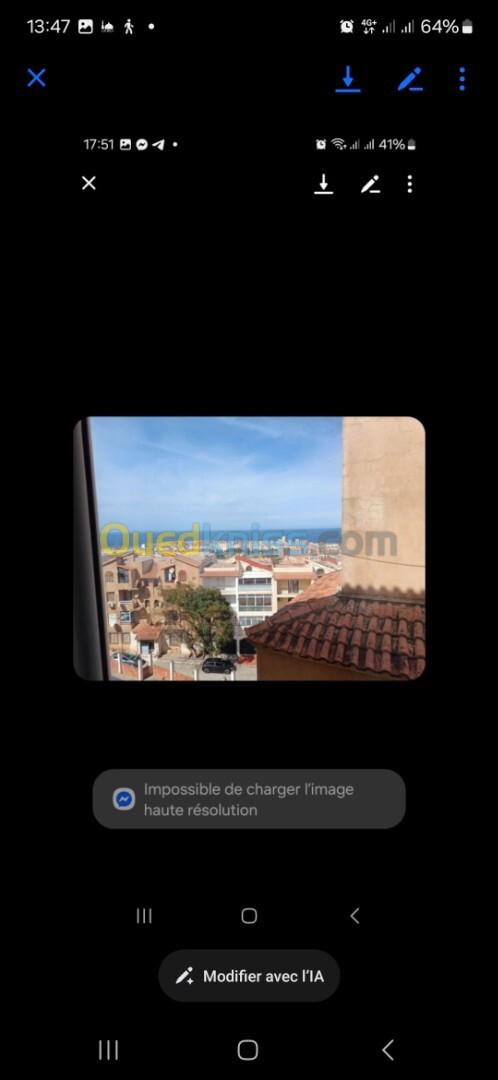This screenshot has height=1080, width=498.
Task: Open the recent apps view
Action: 108,1050
